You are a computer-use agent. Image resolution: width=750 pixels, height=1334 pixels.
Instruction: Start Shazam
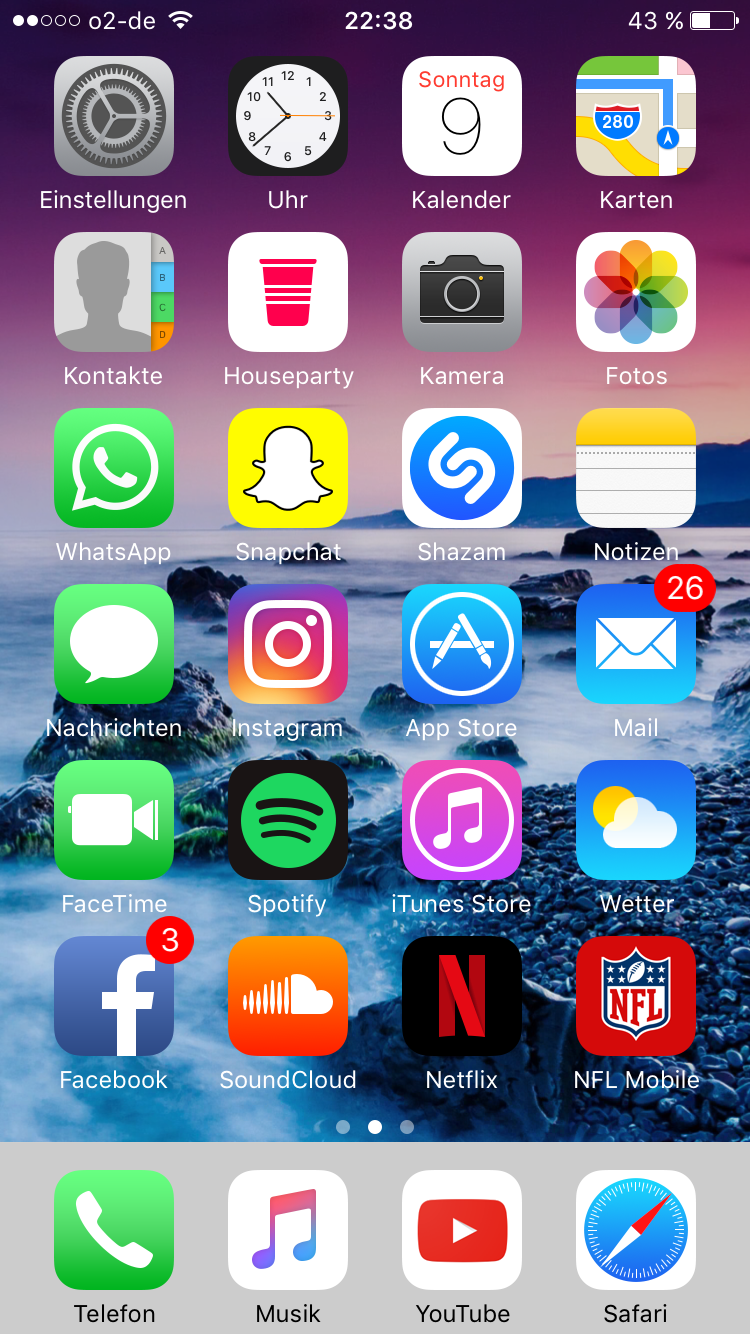coord(461,468)
